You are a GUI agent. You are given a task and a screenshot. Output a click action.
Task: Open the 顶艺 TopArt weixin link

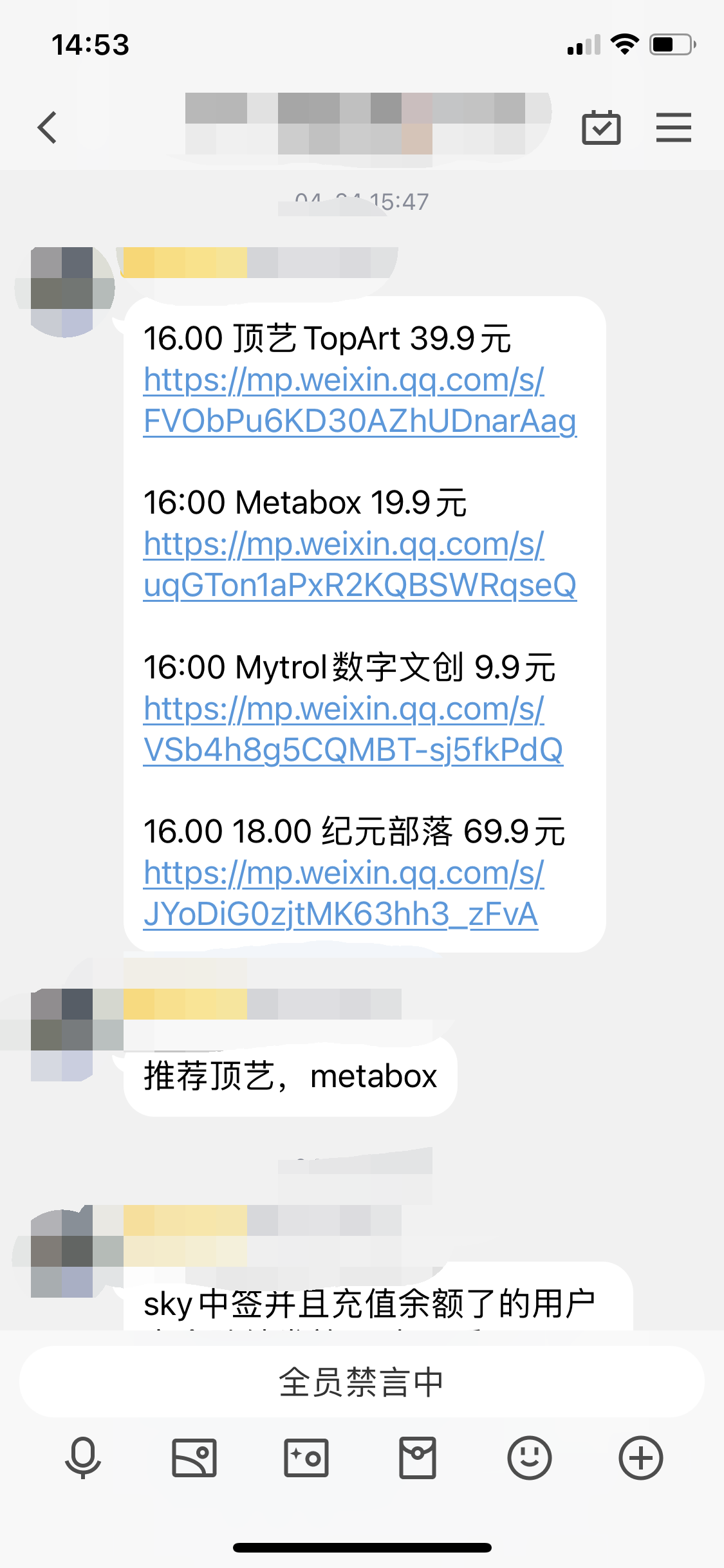click(359, 400)
